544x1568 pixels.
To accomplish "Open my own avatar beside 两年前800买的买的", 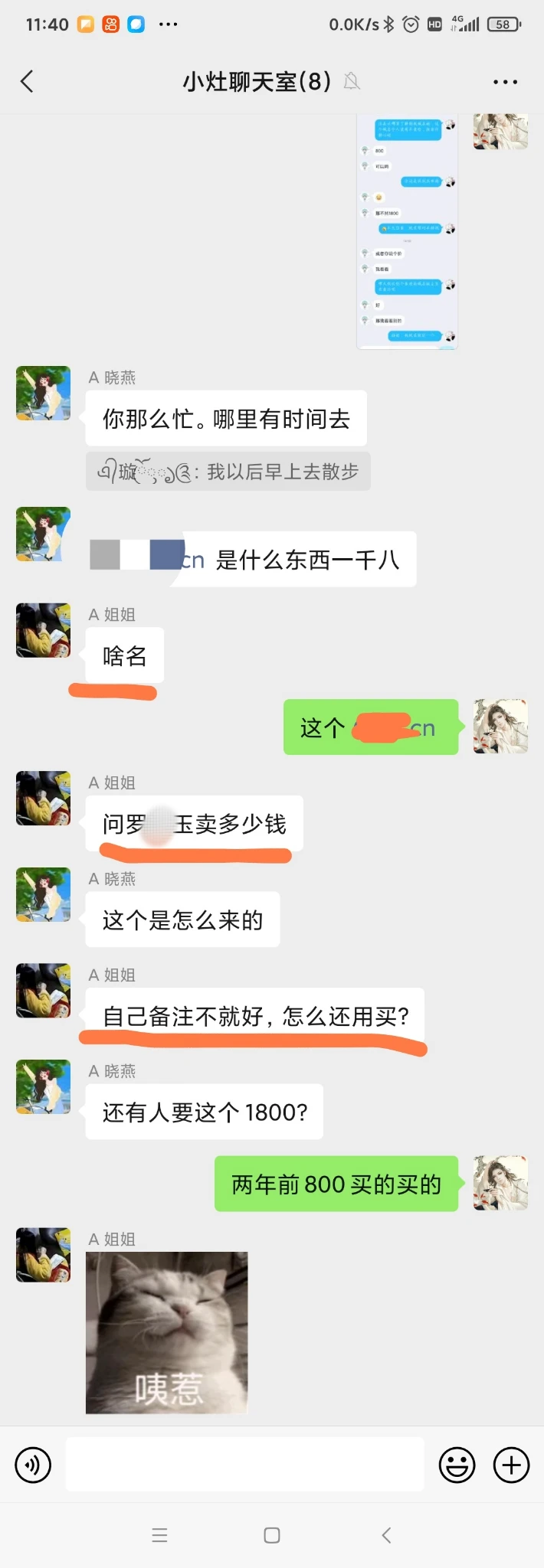I will 500,1182.
